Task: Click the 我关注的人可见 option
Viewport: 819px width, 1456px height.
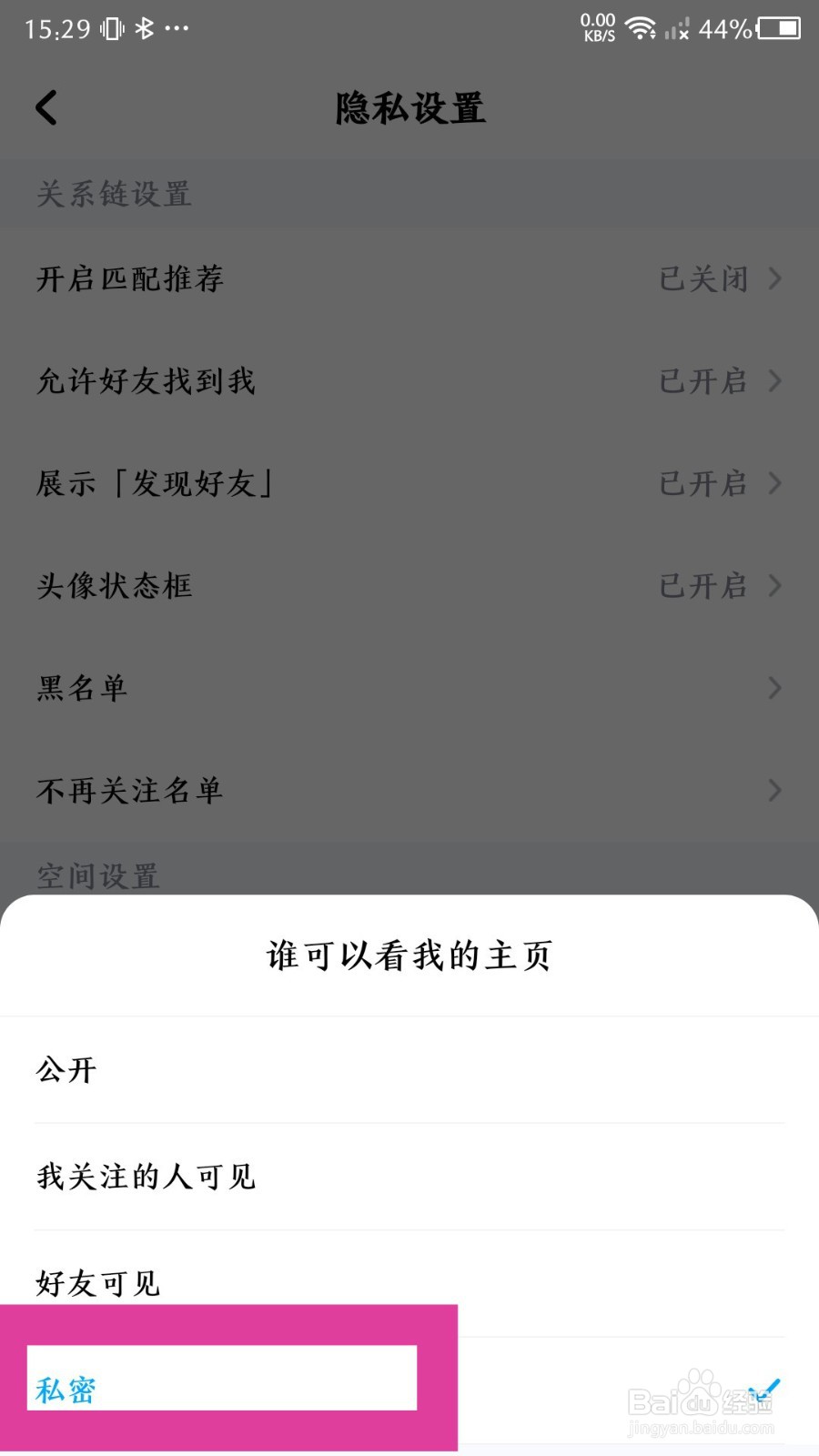Action: 146,1177
